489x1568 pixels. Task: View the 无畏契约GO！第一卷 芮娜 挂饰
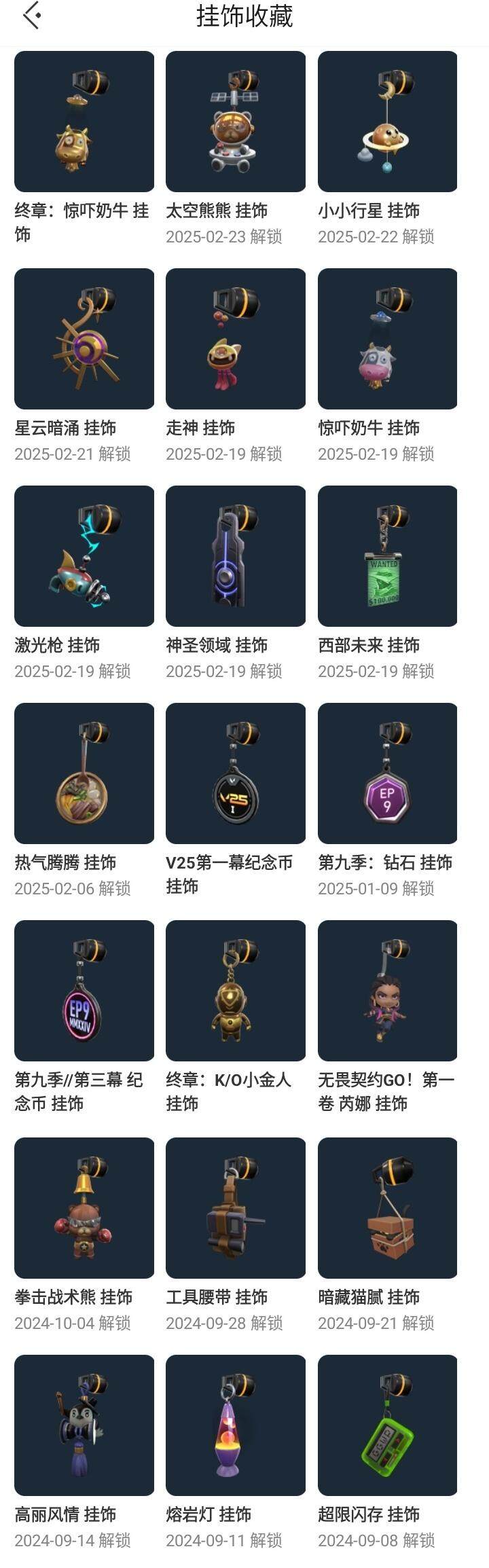click(x=387, y=991)
